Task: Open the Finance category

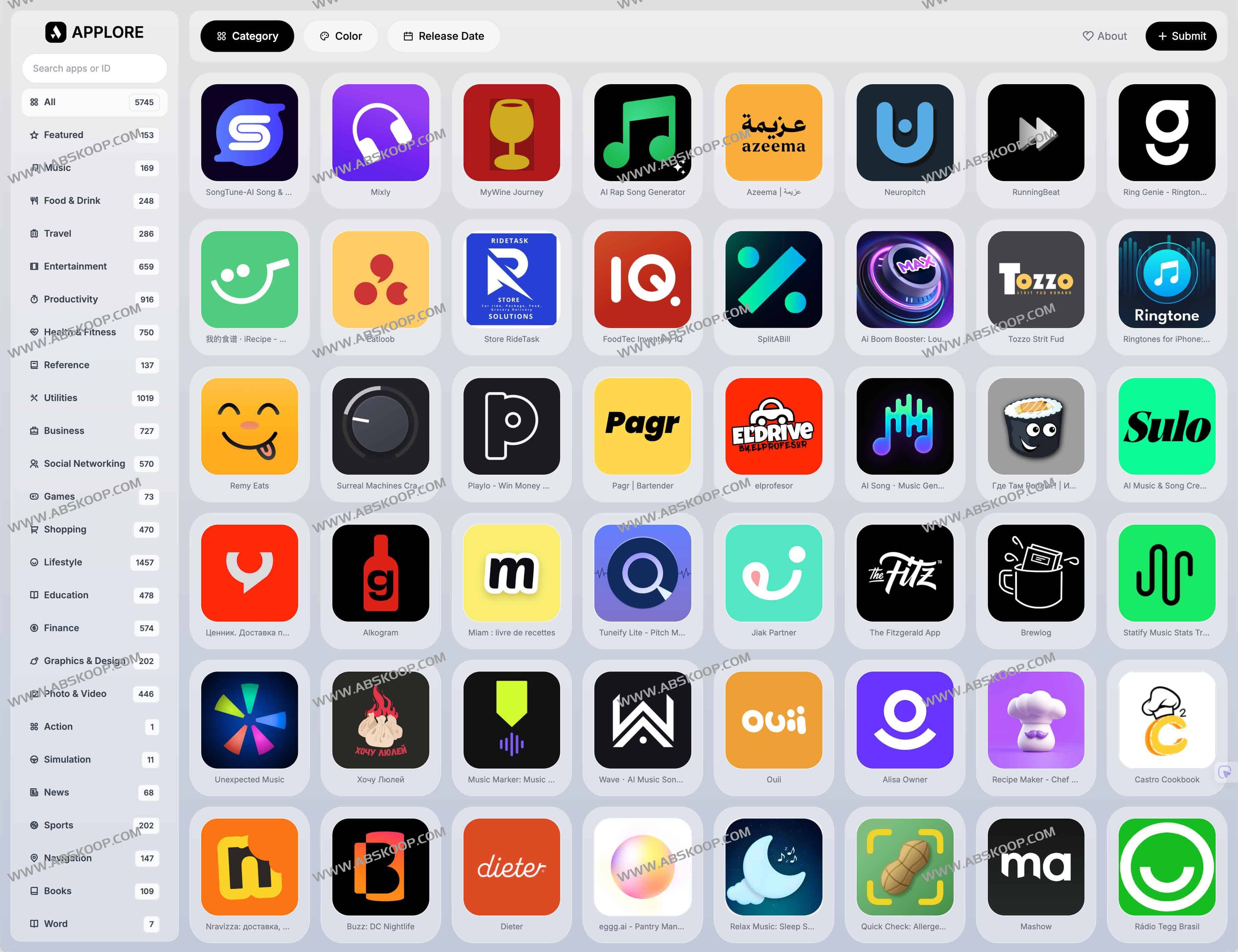Action: (x=61, y=628)
